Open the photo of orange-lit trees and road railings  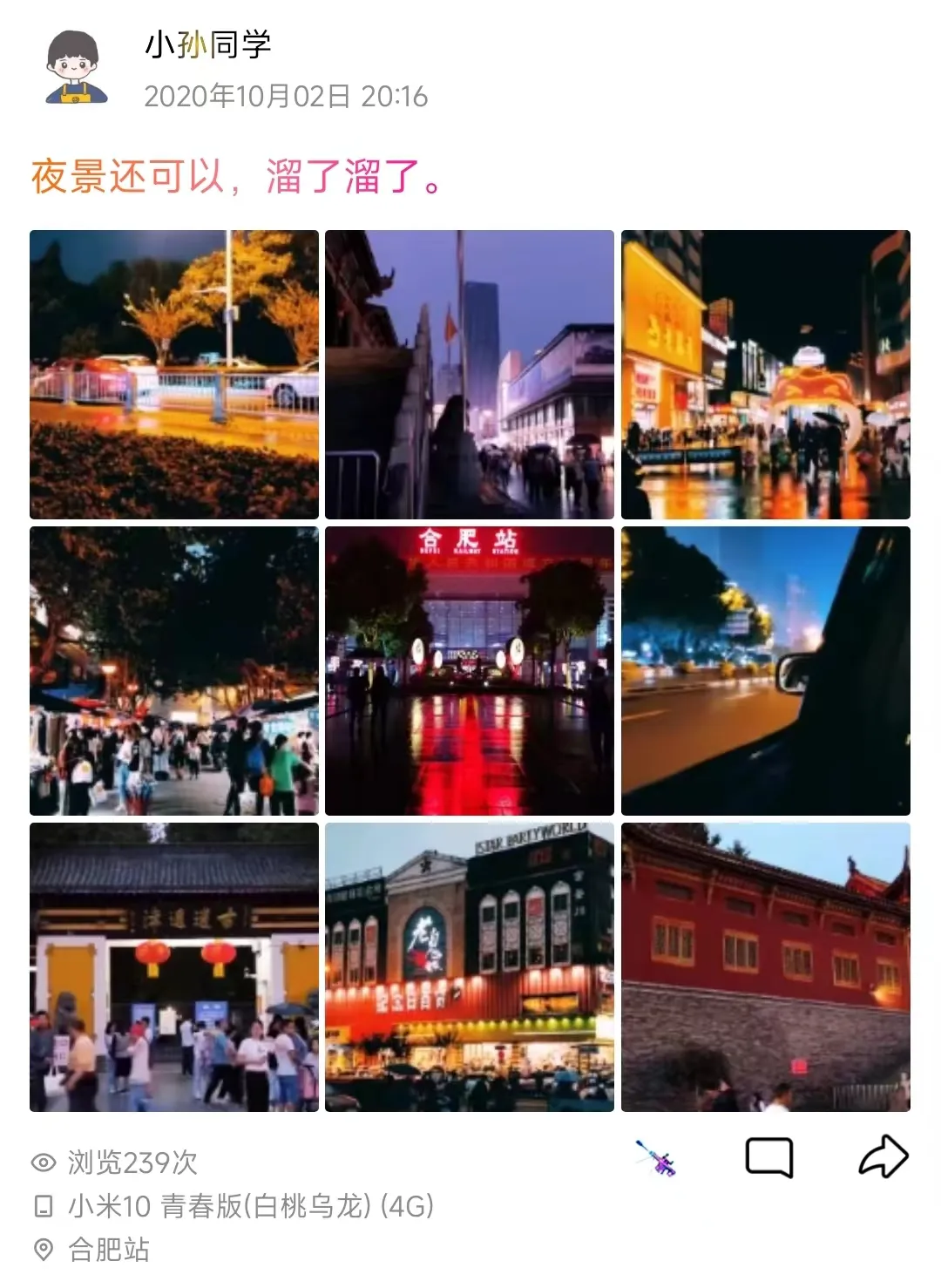[174, 375]
